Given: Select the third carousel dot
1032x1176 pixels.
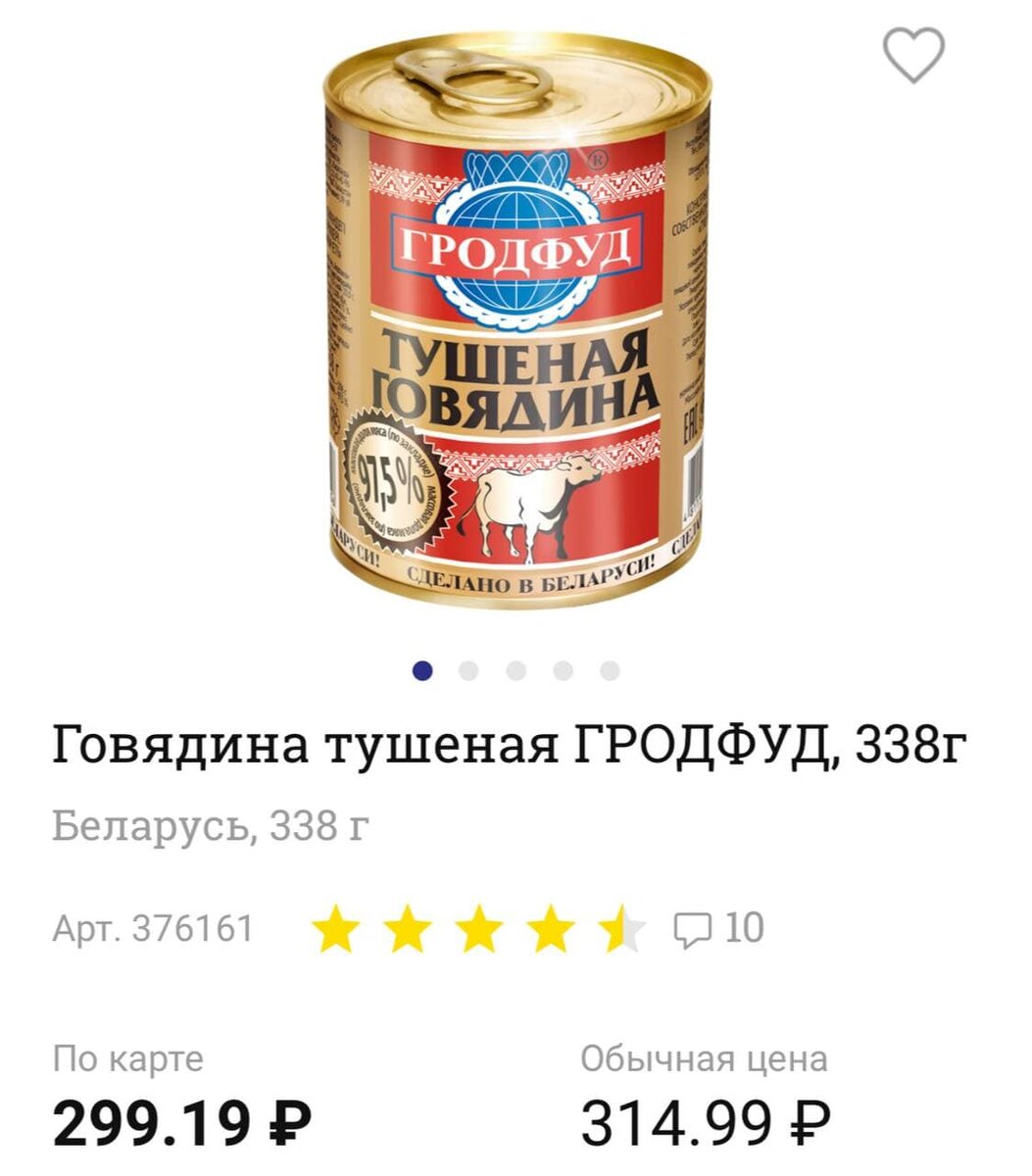Looking at the screenshot, I should (x=515, y=670).
